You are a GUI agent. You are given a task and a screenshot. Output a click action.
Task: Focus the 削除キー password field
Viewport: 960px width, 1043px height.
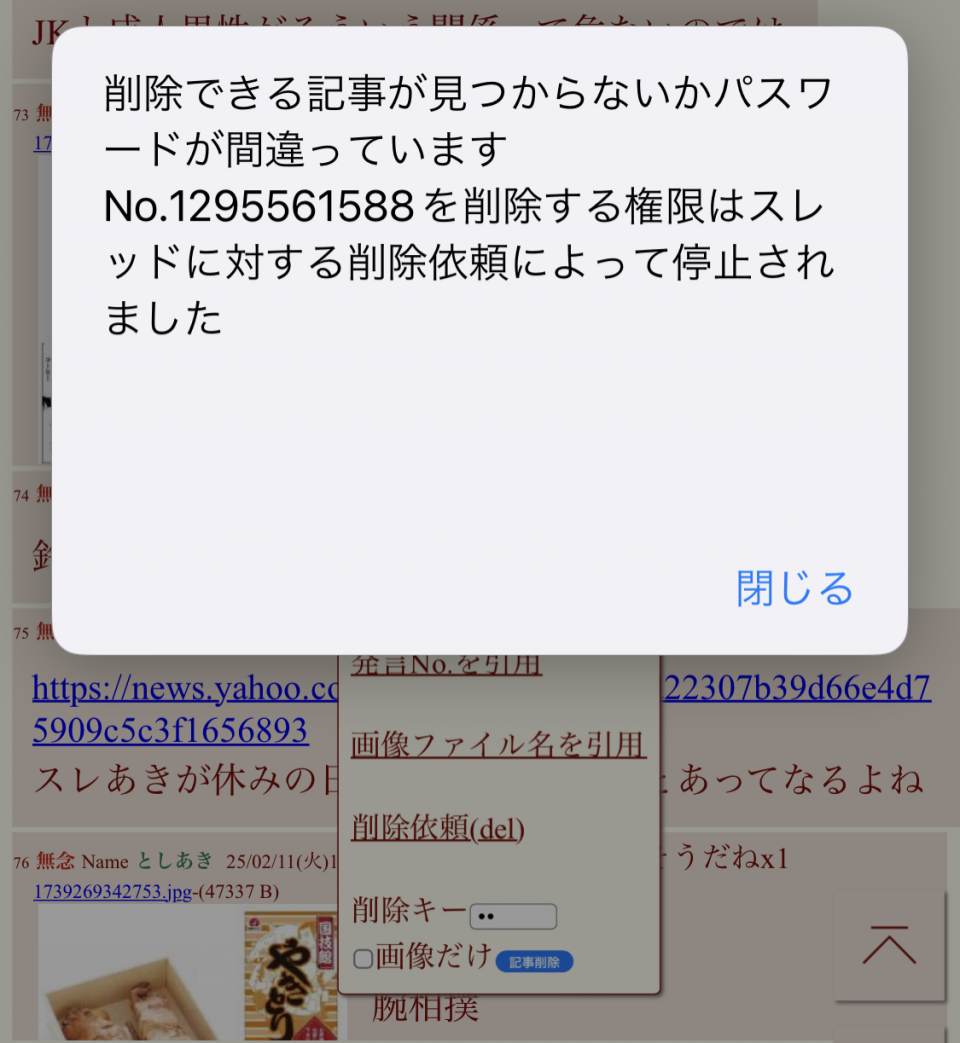click(x=512, y=916)
